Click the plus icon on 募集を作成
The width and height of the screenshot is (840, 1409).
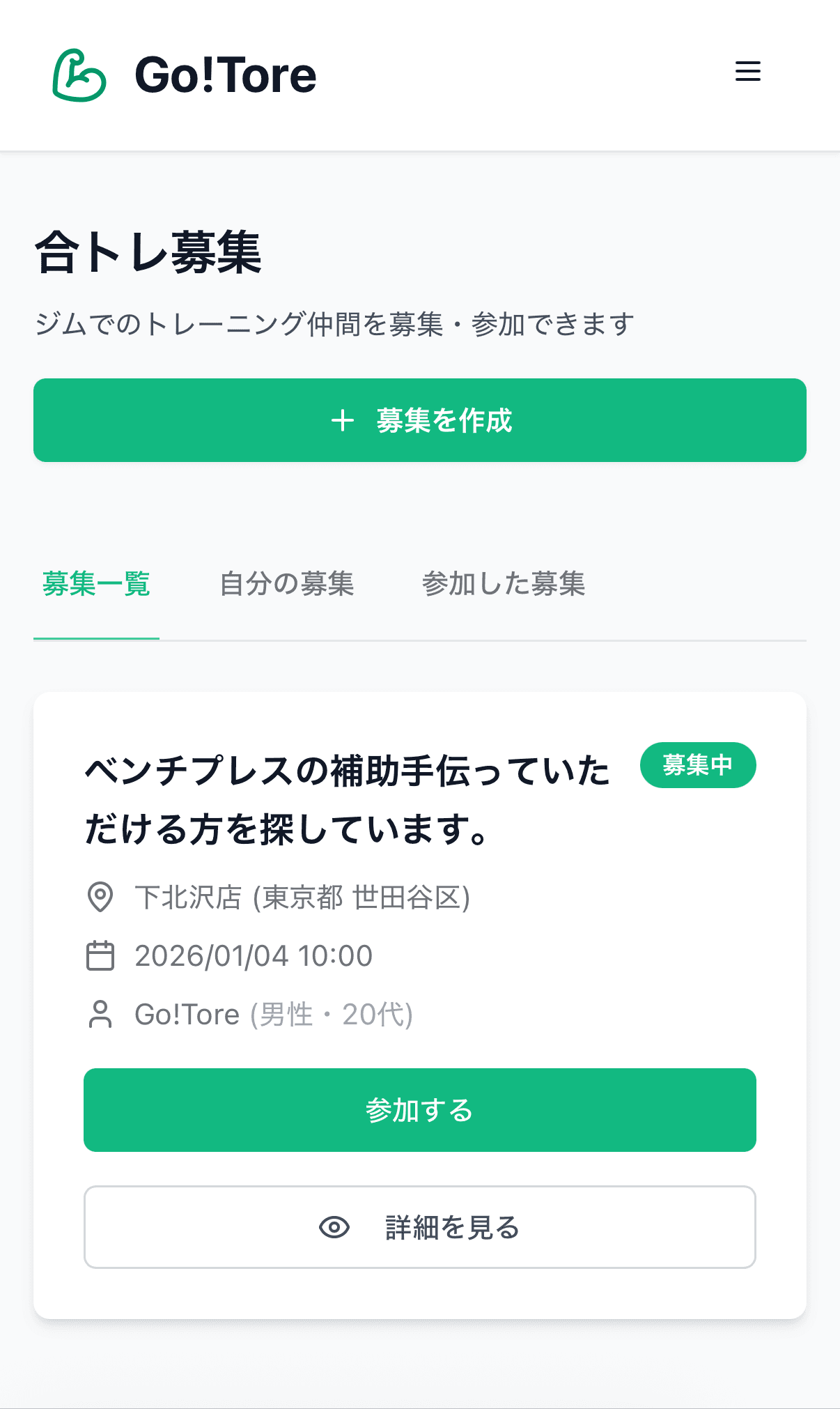(343, 420)
